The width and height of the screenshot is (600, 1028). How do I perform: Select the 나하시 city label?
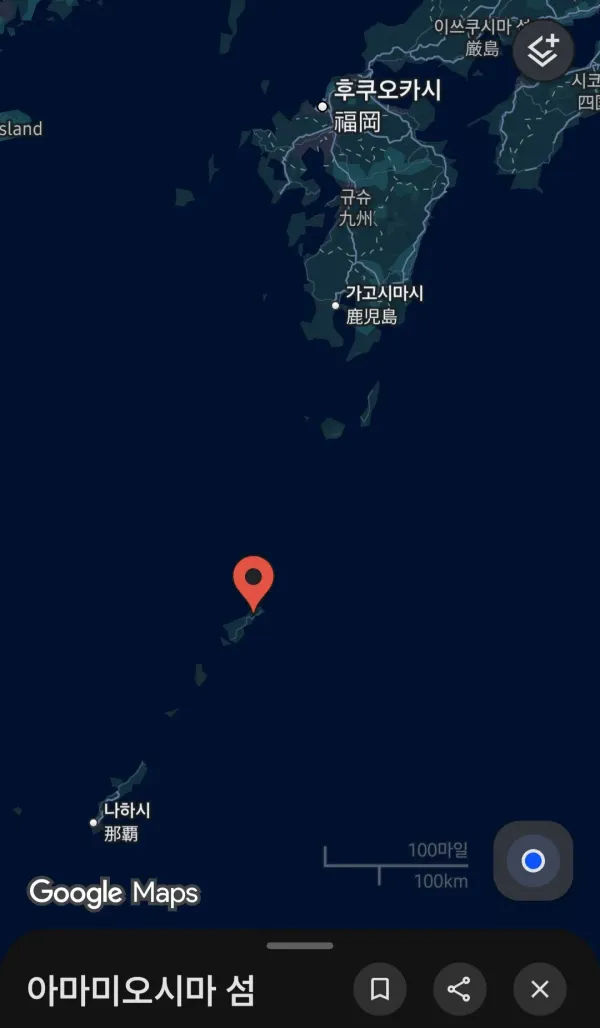127,810
